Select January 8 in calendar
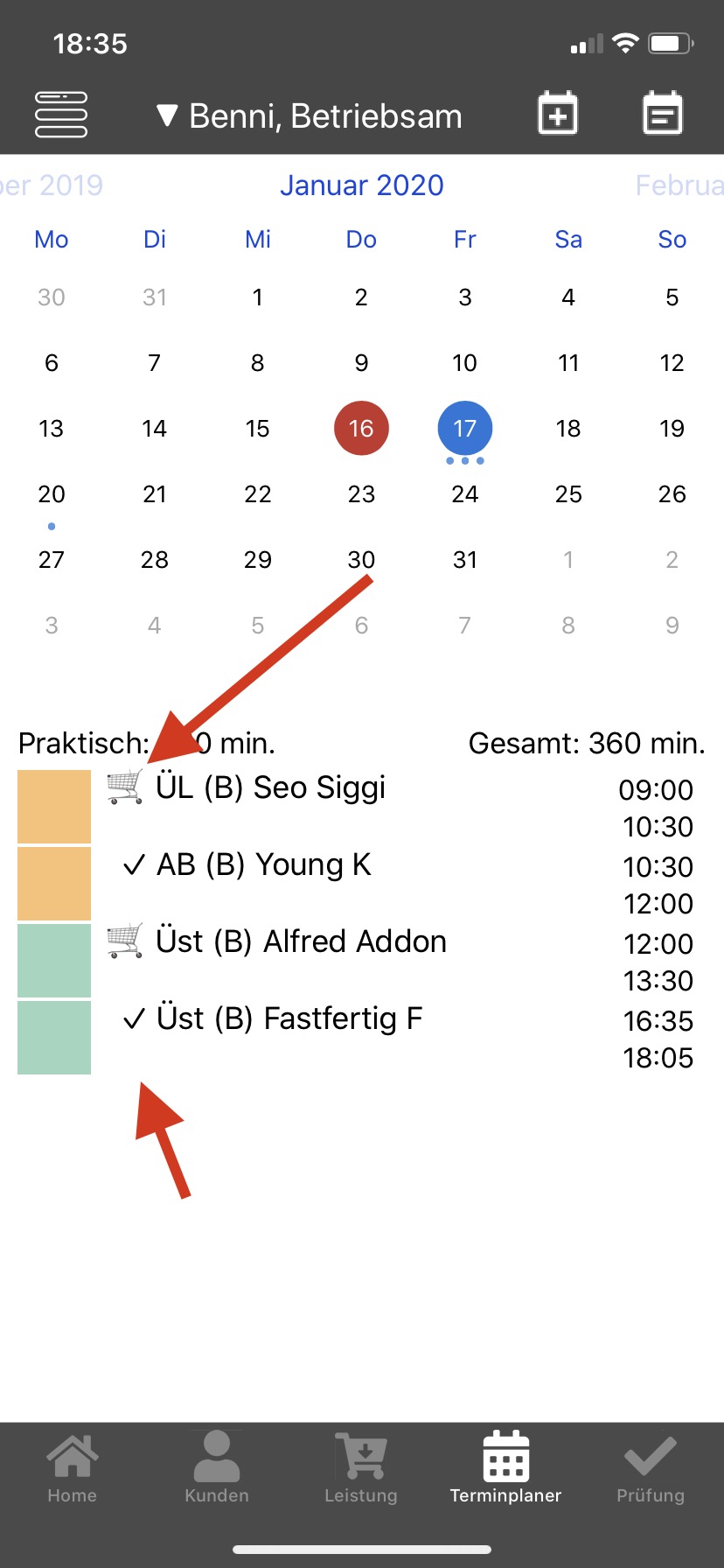 coord(258,363)
